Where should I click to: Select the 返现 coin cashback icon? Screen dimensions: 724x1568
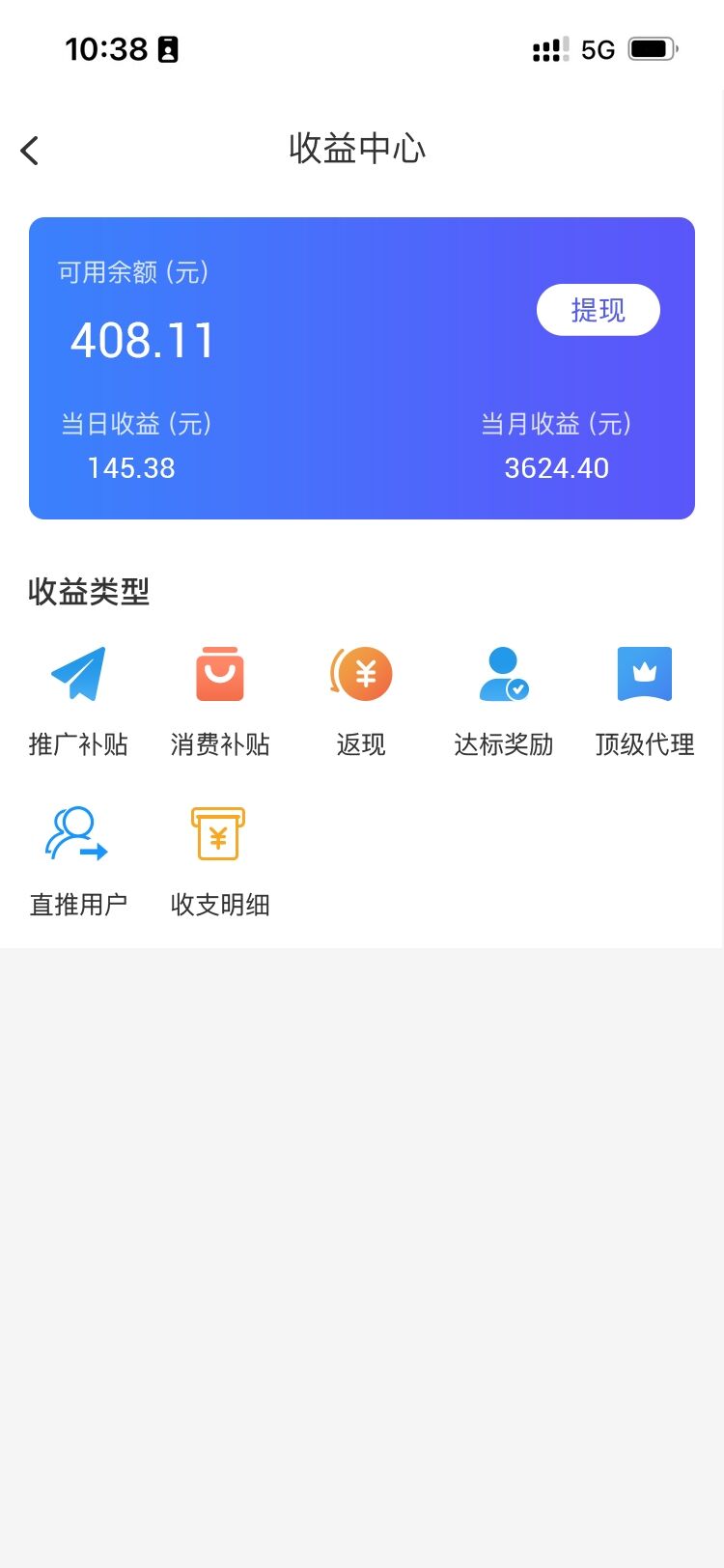pyautogui.click(x=361, y=673)
